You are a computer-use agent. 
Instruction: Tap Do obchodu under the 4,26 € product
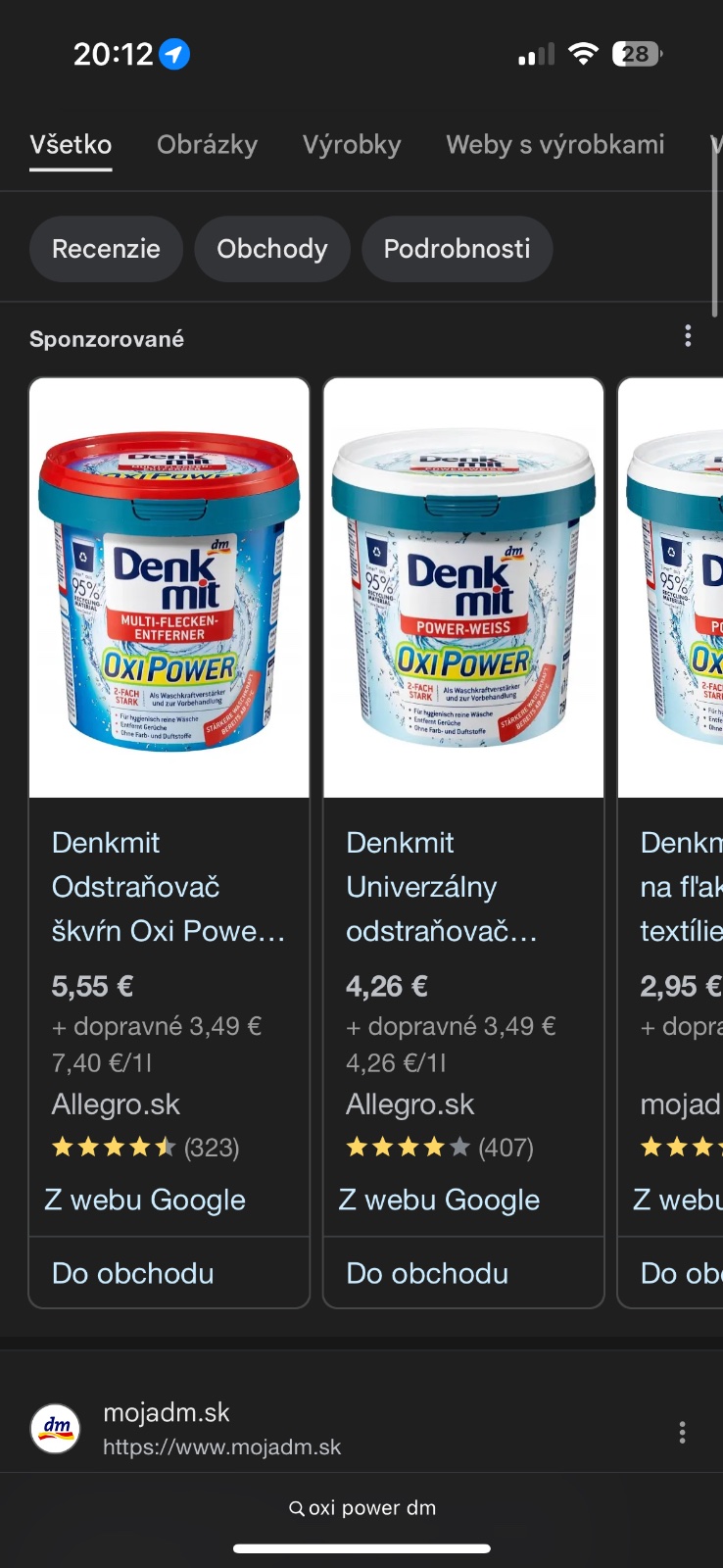[427, 1273]
